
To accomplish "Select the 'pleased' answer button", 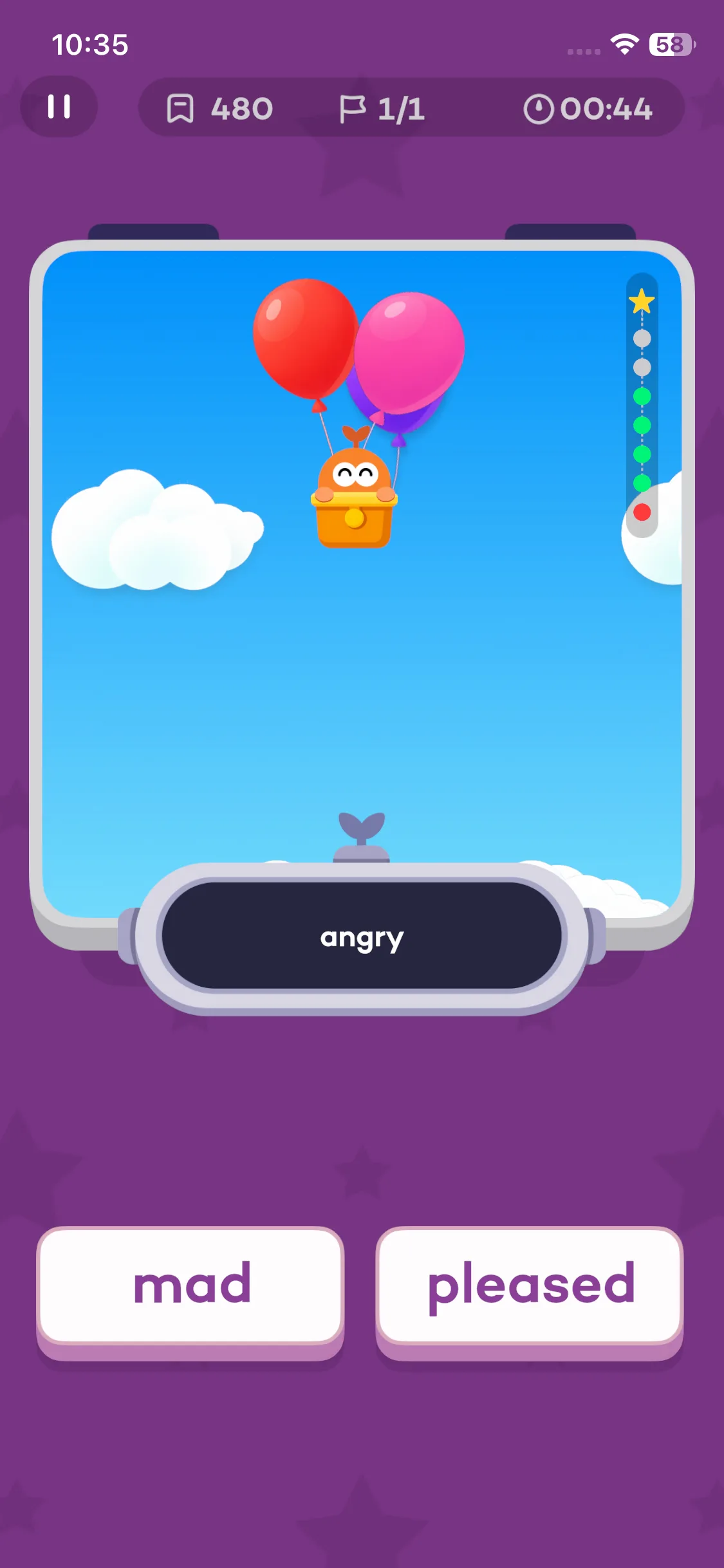I will (529, 1286).
